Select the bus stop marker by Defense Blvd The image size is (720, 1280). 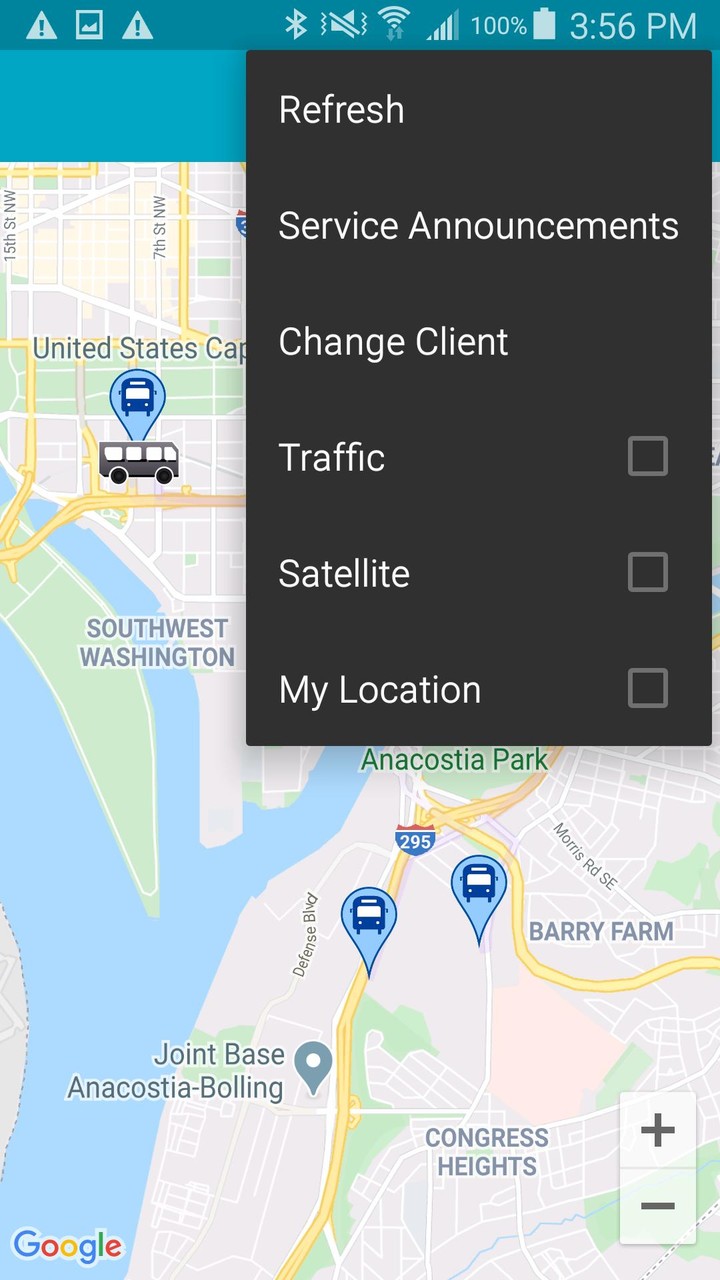[369, 919]
